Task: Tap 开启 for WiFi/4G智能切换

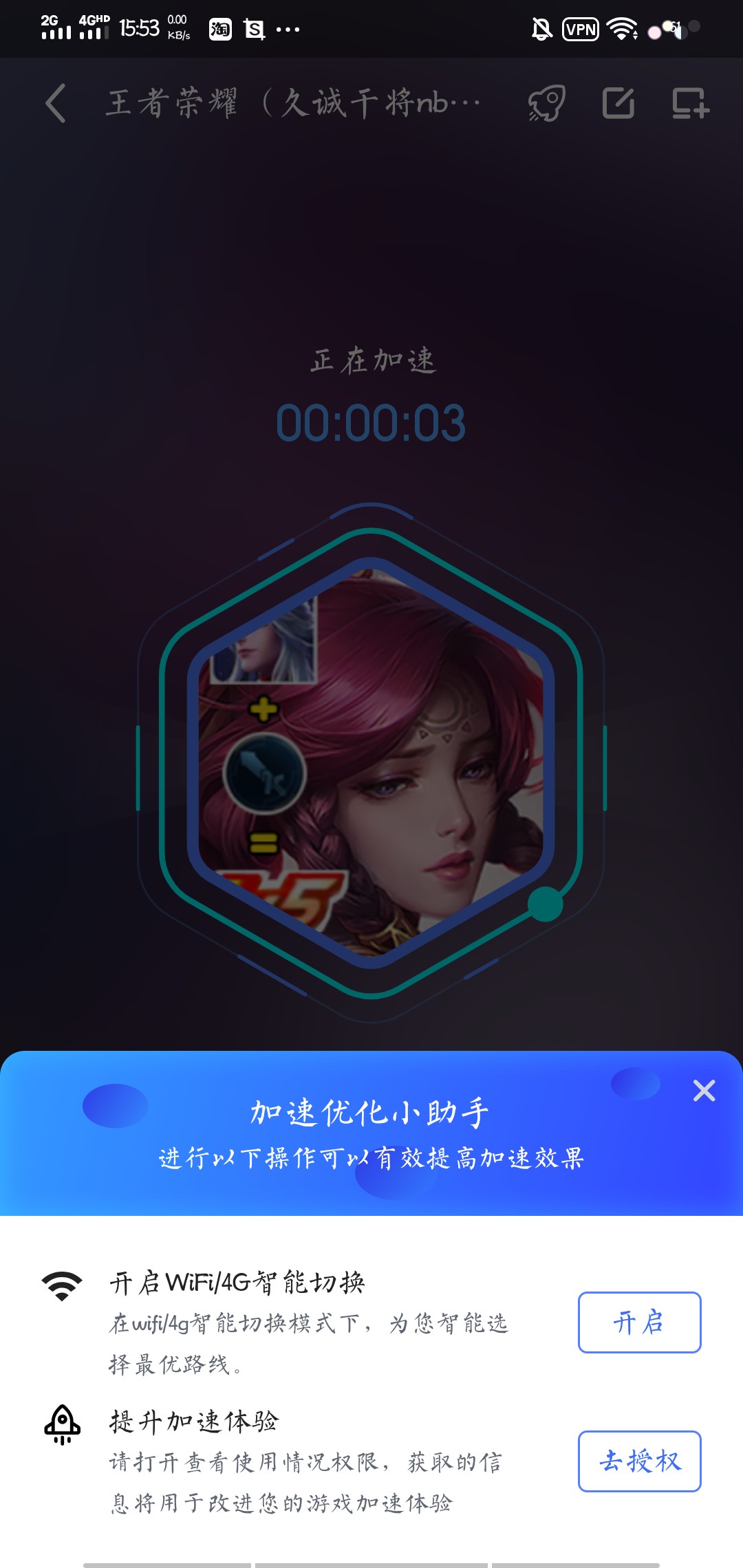Action: pos(639,1322)
